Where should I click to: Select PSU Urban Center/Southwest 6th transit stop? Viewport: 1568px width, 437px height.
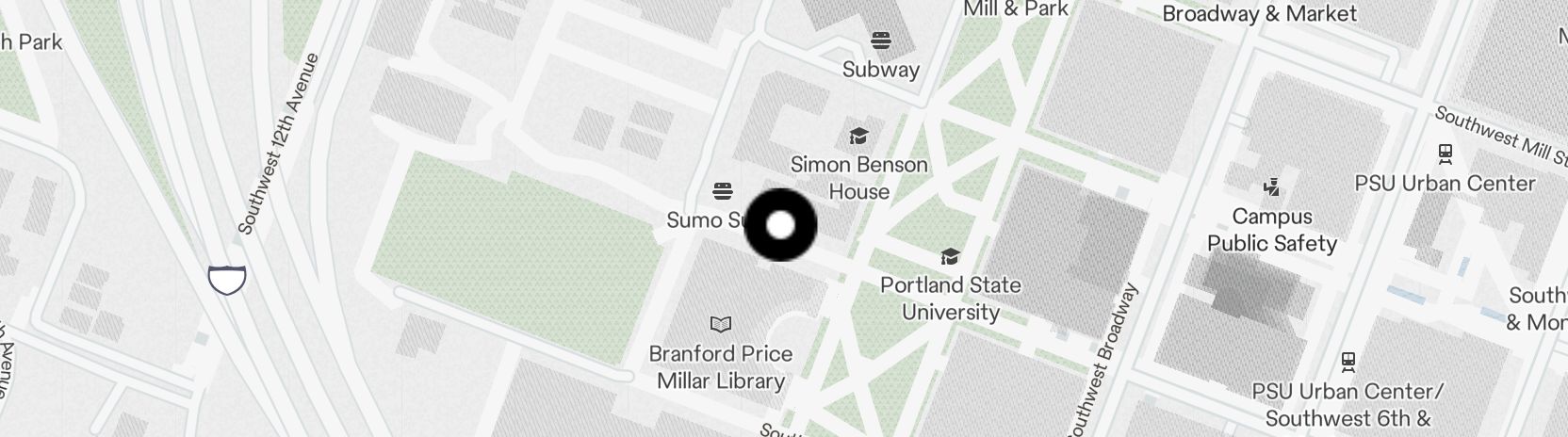pos(1347,362)
